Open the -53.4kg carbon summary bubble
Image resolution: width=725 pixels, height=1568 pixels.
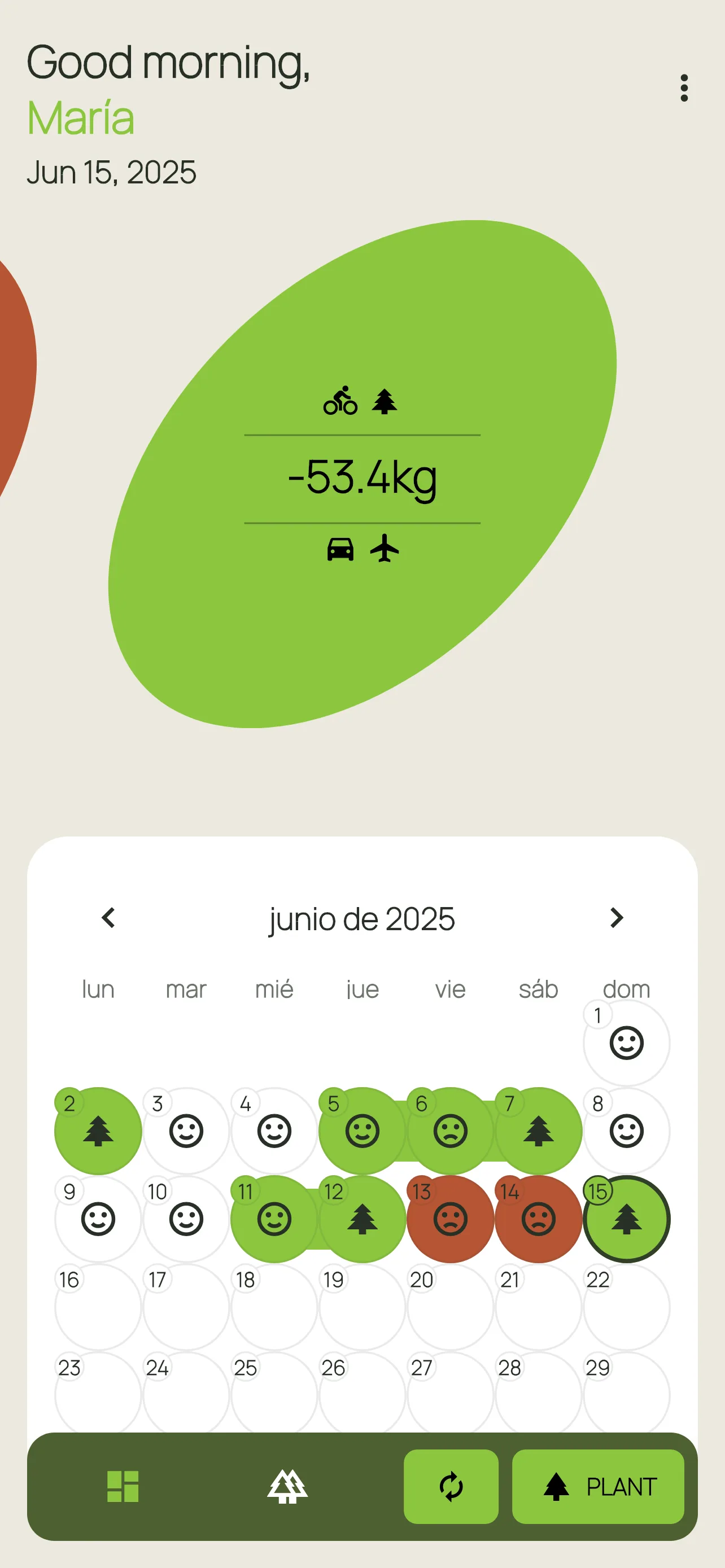tap(362, 475)
